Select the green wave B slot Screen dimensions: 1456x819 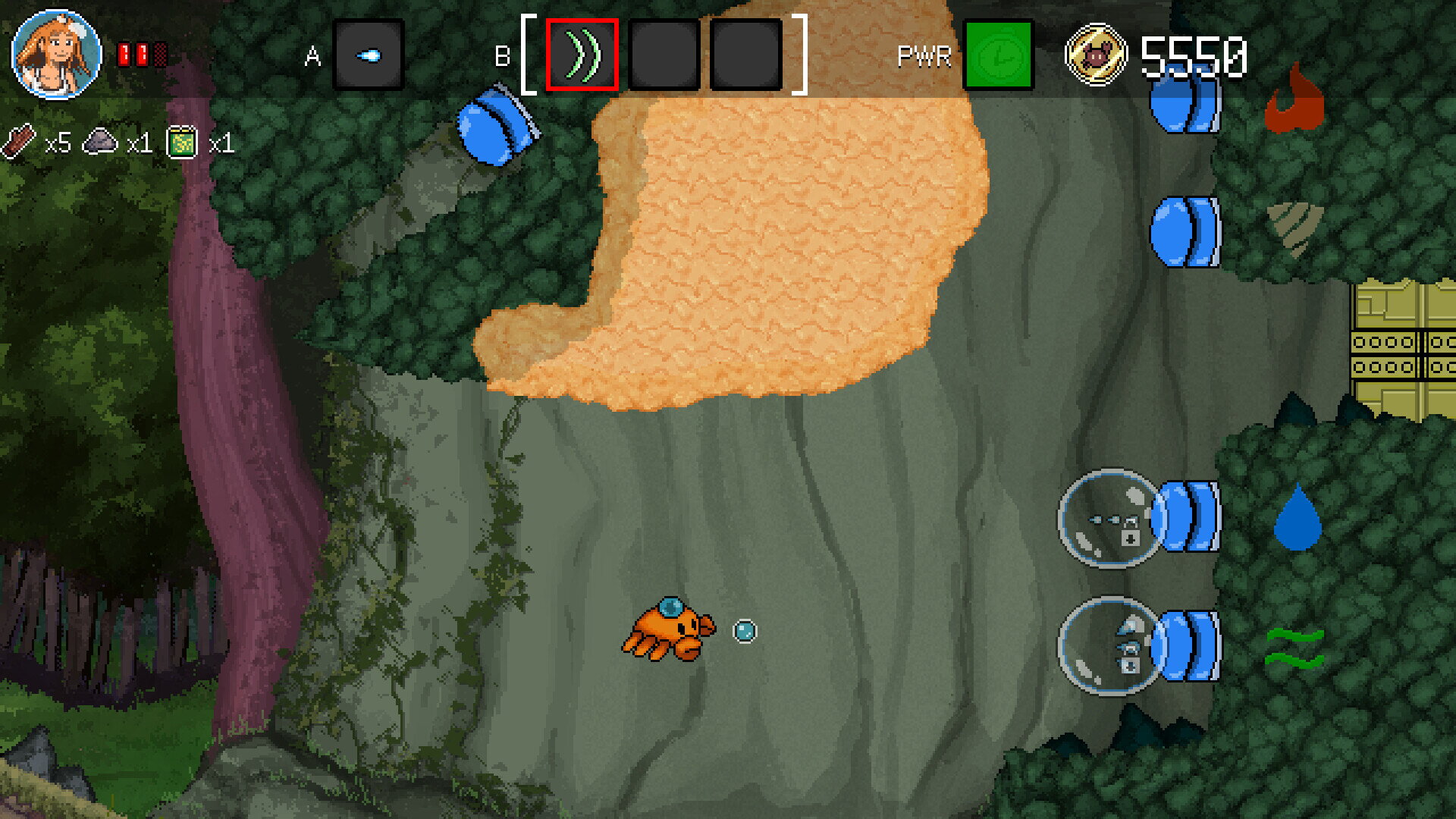tap(582, 55)
